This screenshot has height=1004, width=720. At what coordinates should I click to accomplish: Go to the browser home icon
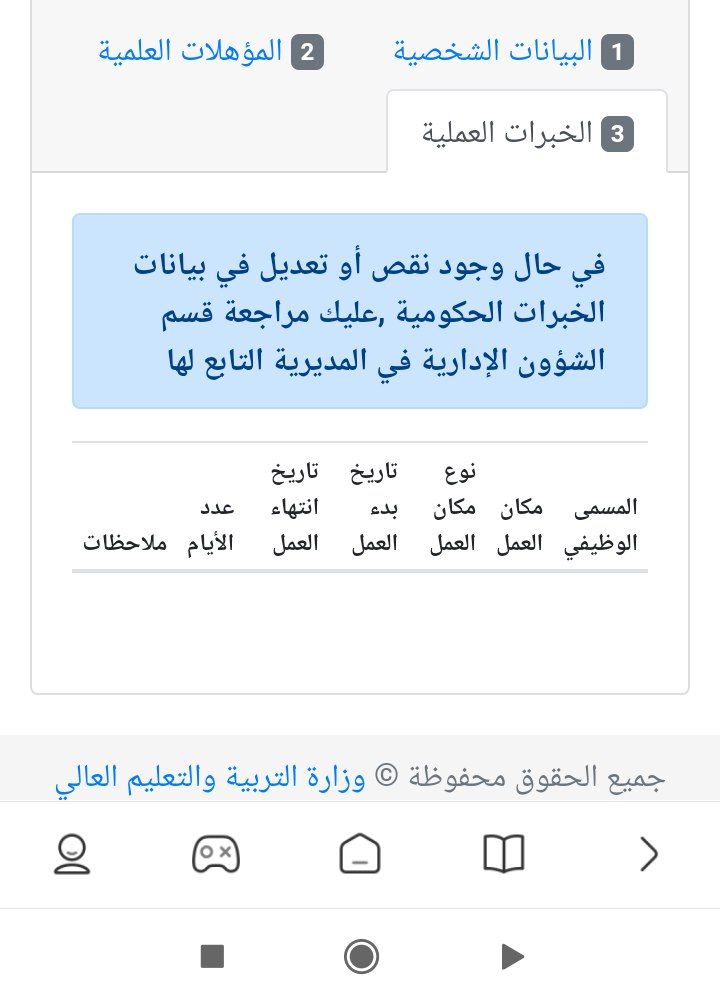(x=360, y=854)
